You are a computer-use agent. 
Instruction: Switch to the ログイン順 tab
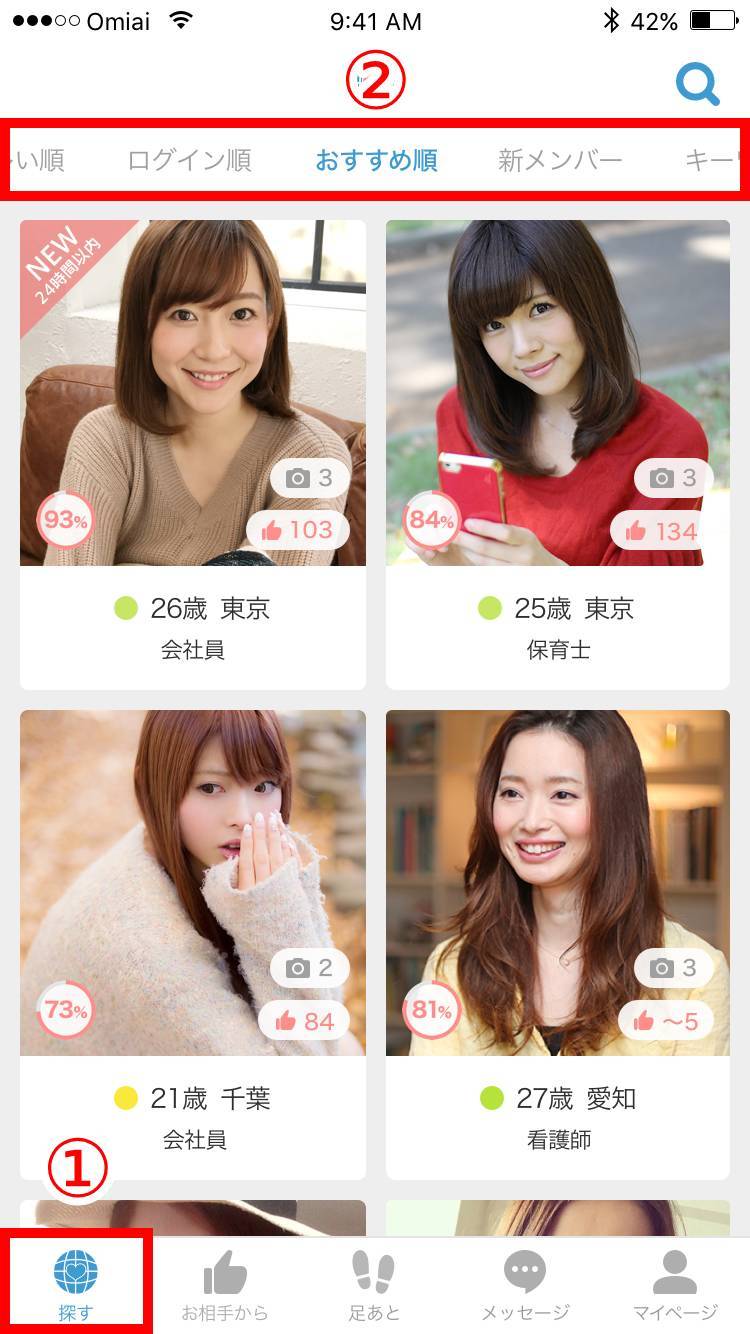tap(190, 160)
